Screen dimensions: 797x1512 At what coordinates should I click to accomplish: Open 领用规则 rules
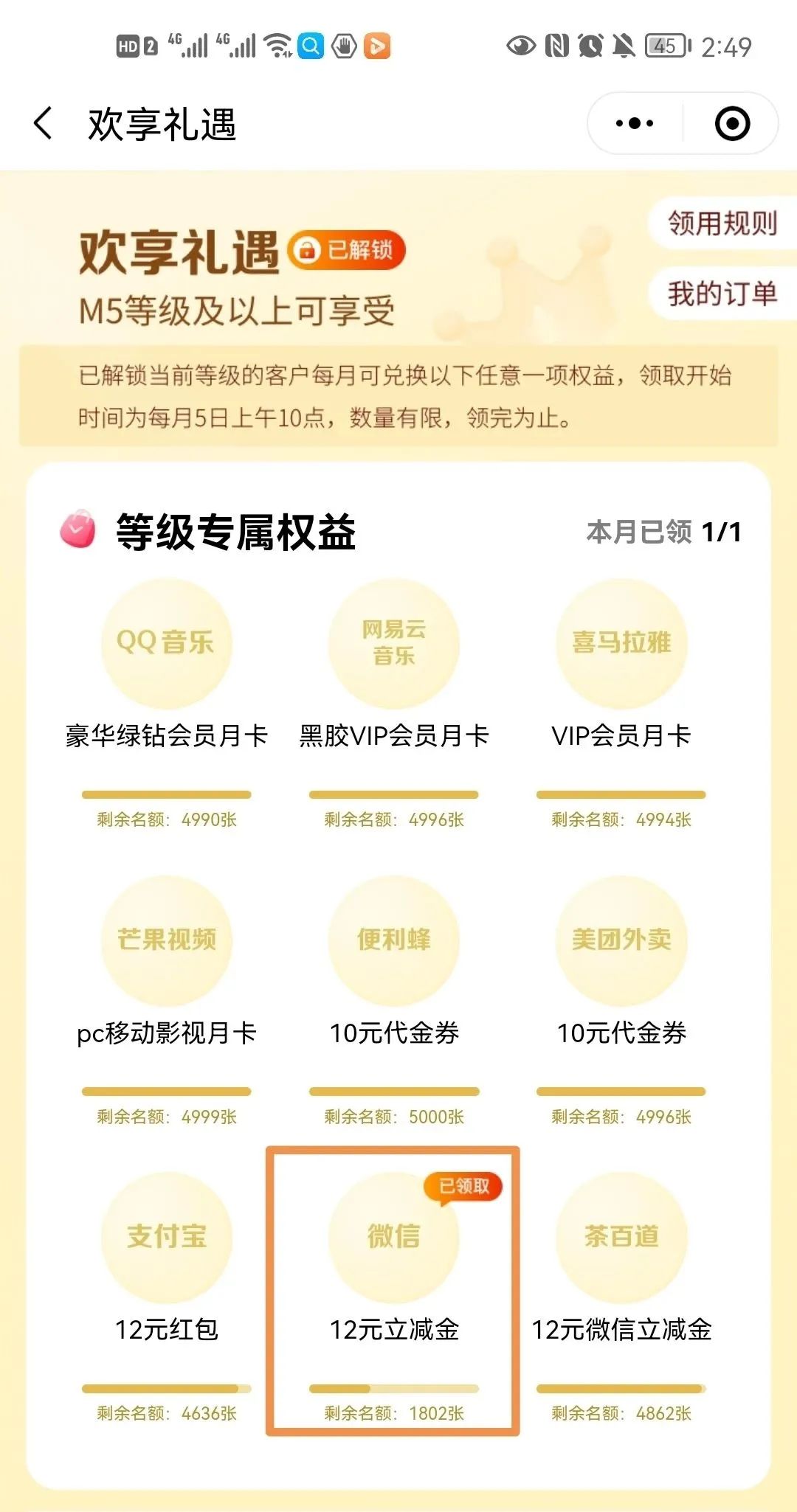(x=722, y=223)
